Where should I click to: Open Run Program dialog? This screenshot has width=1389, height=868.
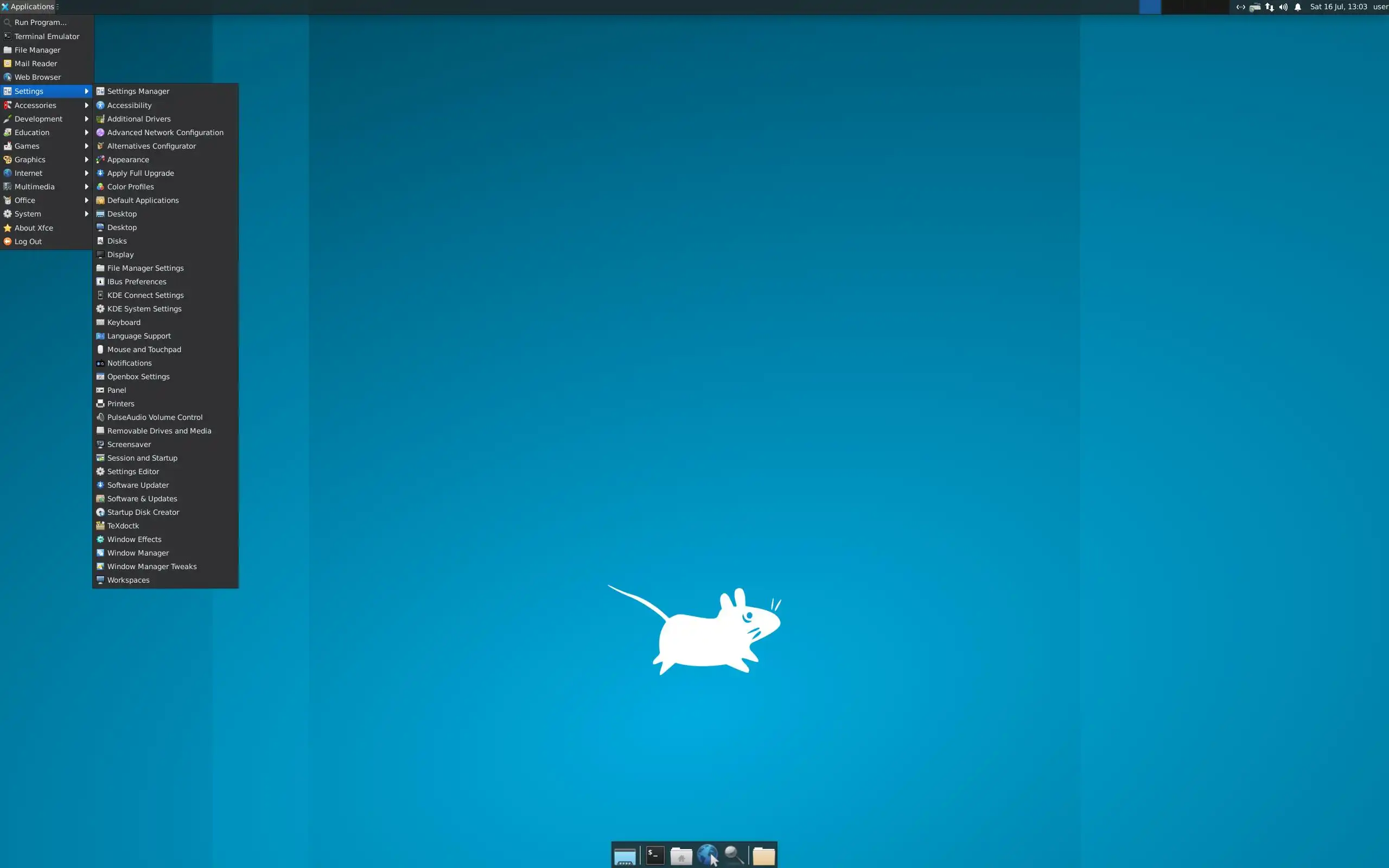40,22
